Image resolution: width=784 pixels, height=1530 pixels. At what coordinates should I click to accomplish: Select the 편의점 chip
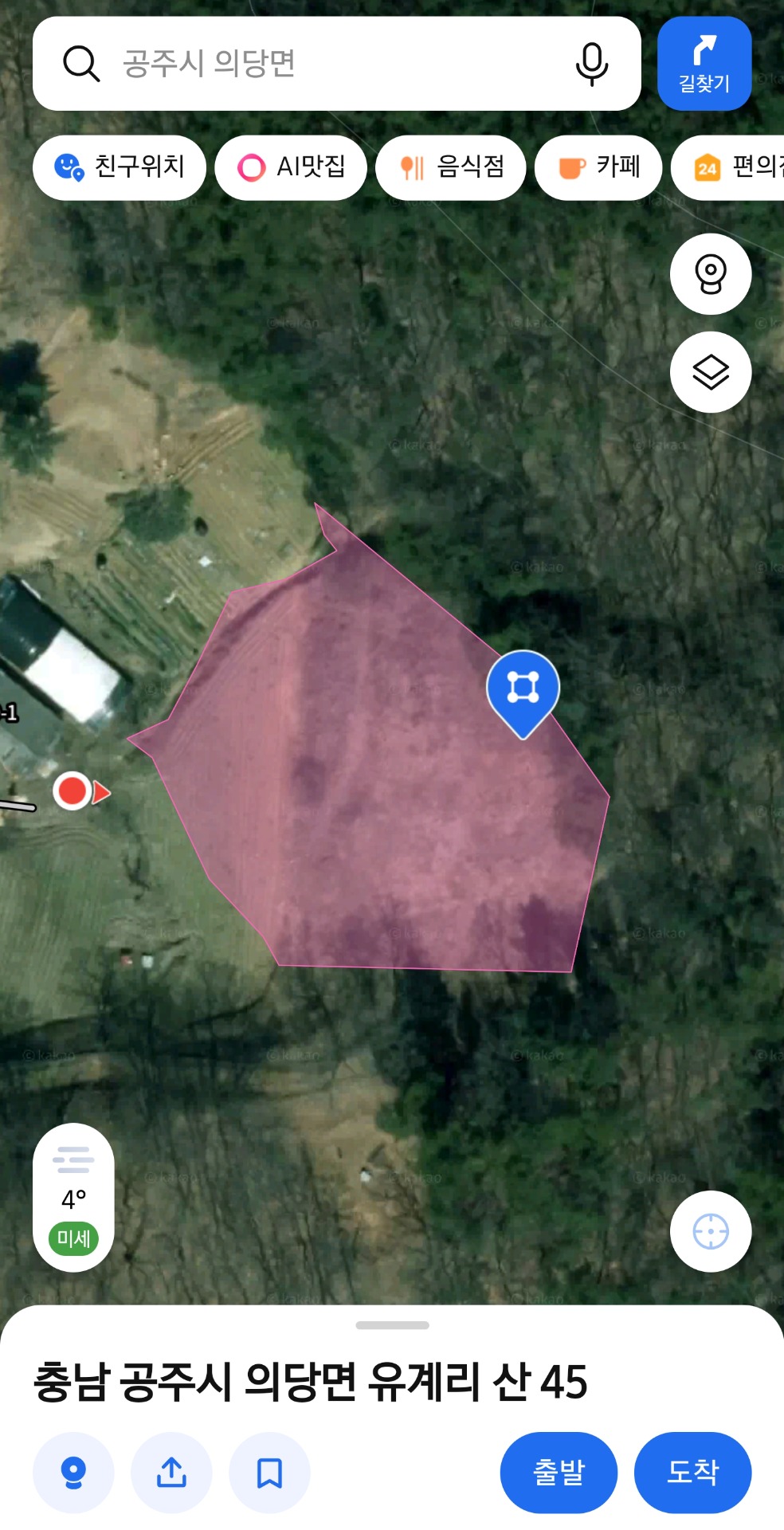click(728, 167)
